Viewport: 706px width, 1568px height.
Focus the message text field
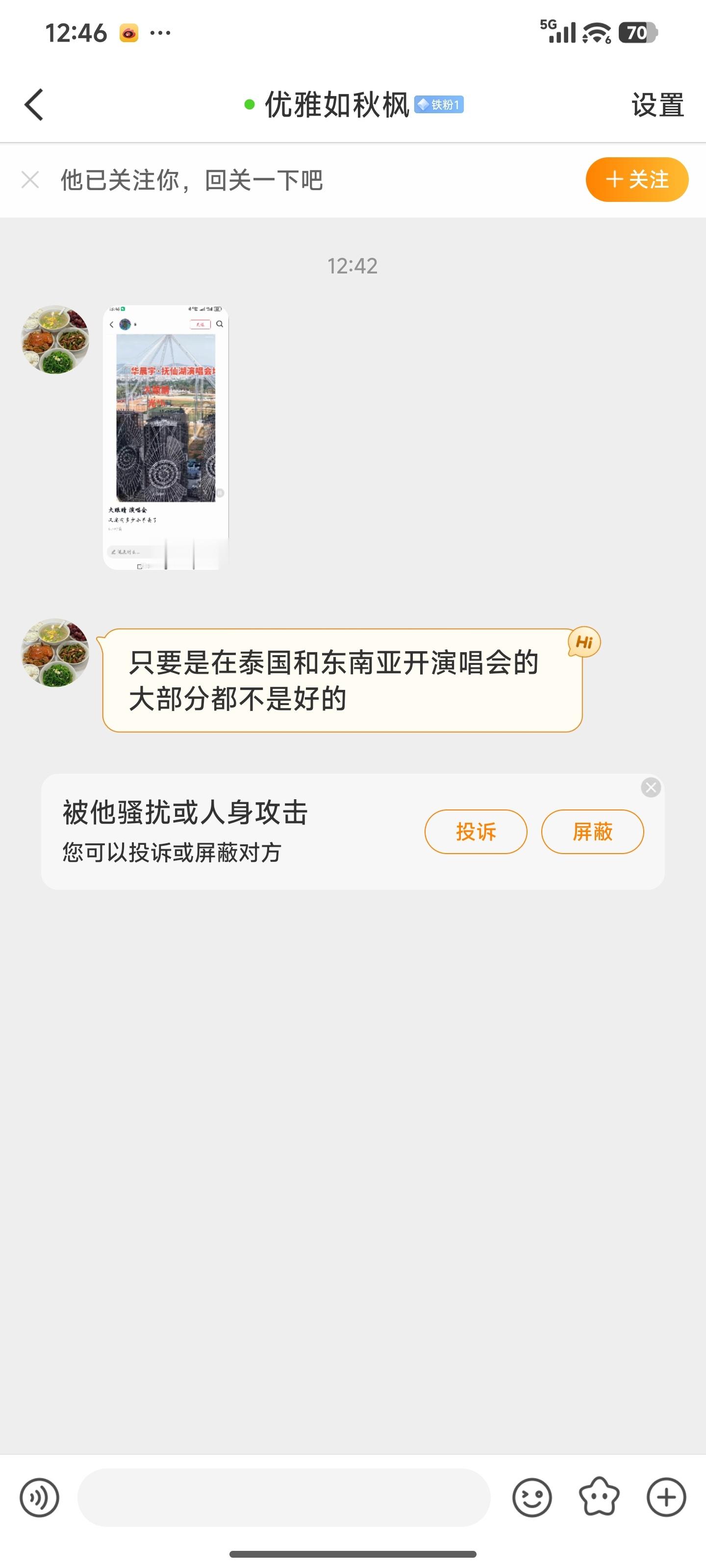284,1497
